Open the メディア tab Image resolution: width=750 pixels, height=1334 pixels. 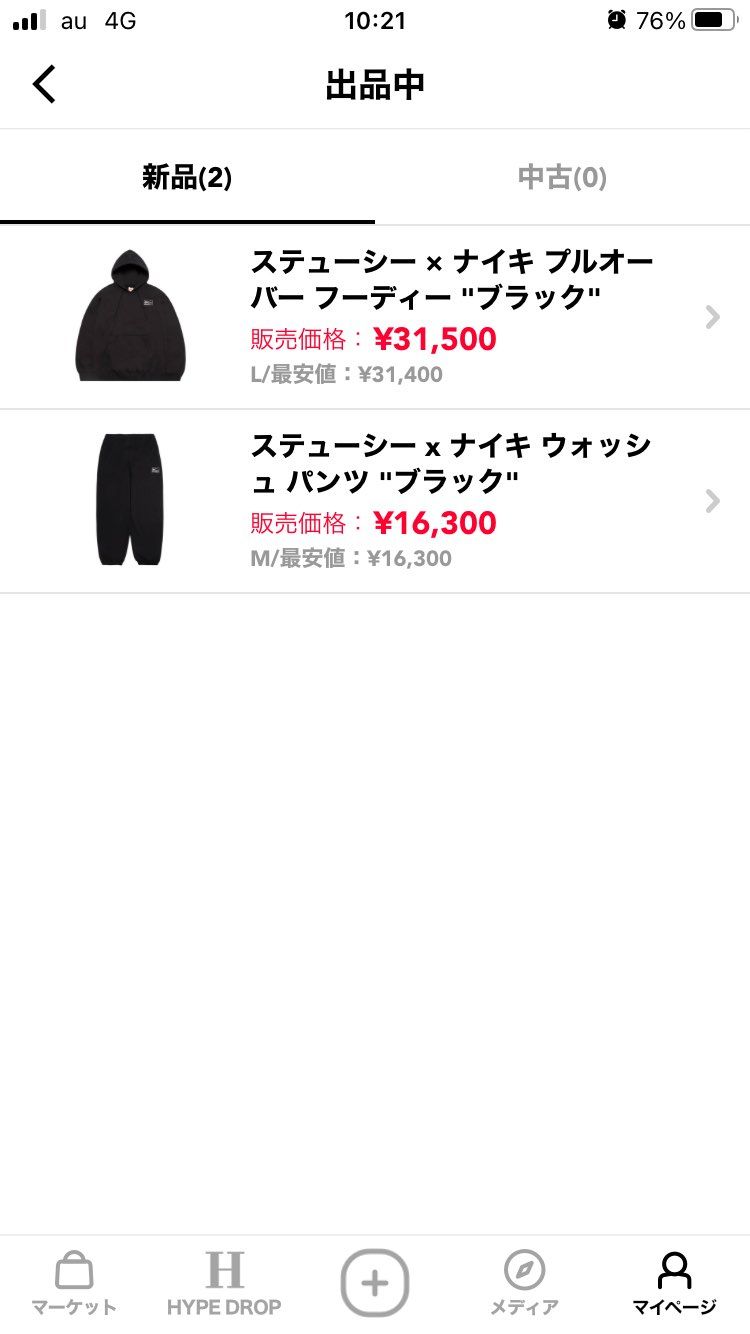(x=524, y=1283)
